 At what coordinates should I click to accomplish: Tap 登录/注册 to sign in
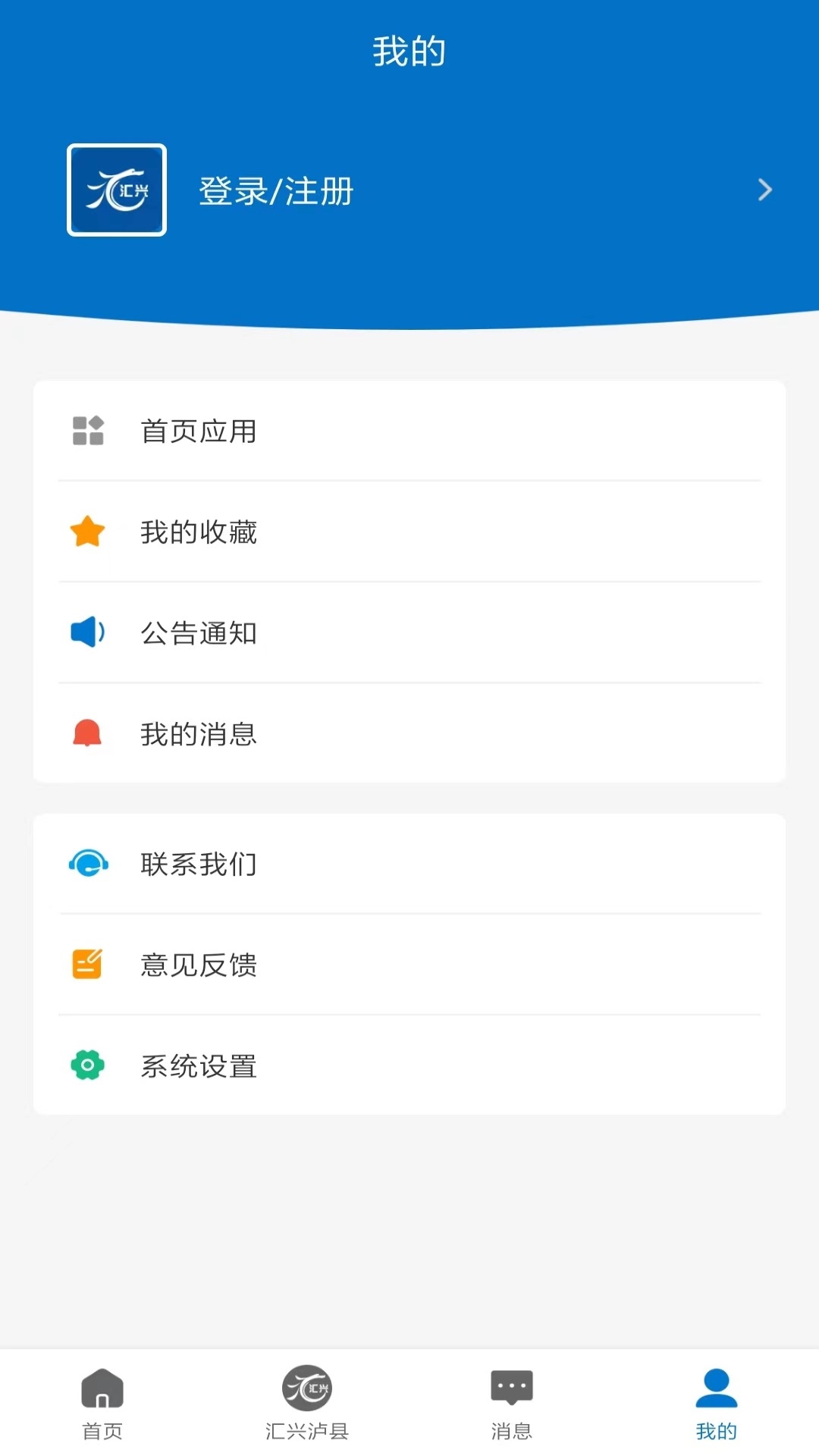point(275,191)
